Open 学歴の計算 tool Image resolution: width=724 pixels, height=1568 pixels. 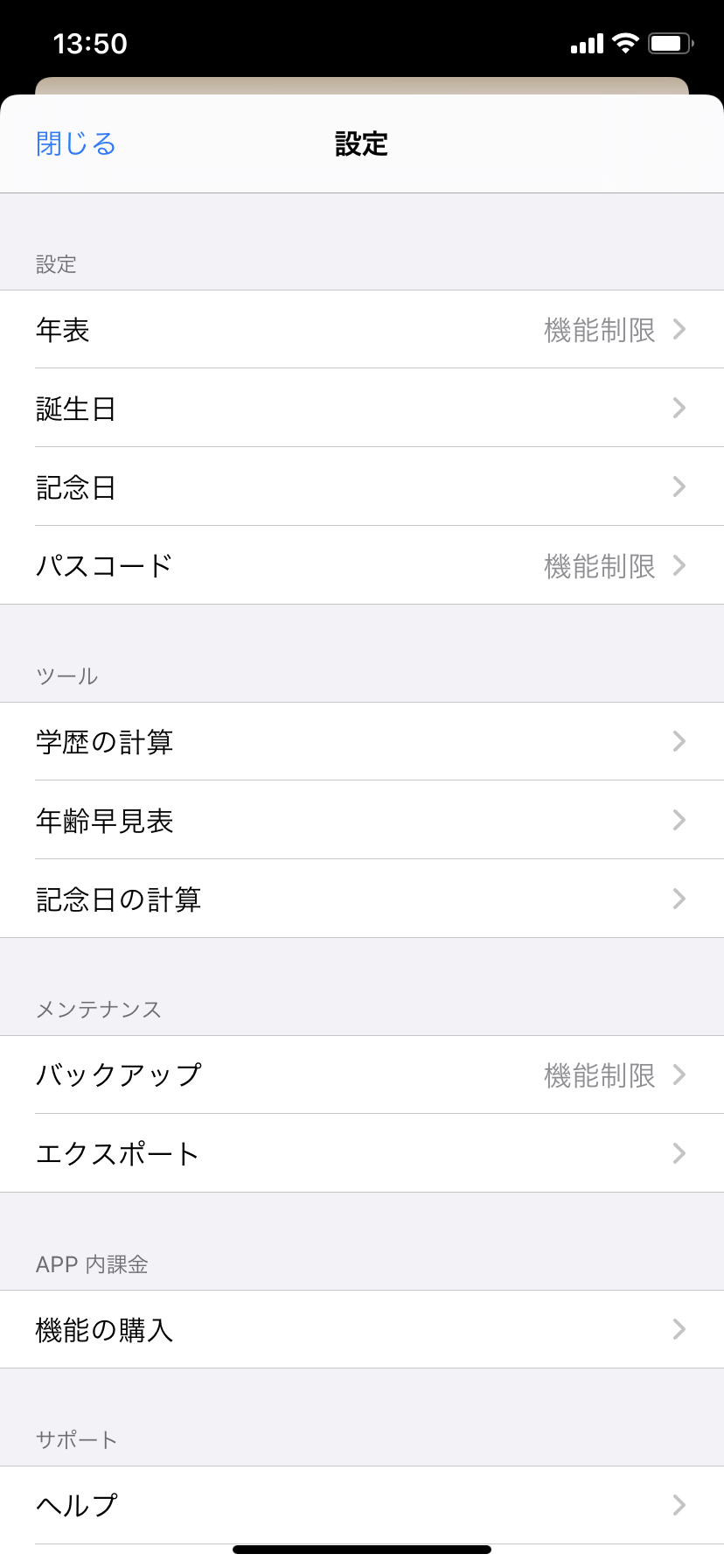click(362, 741)
